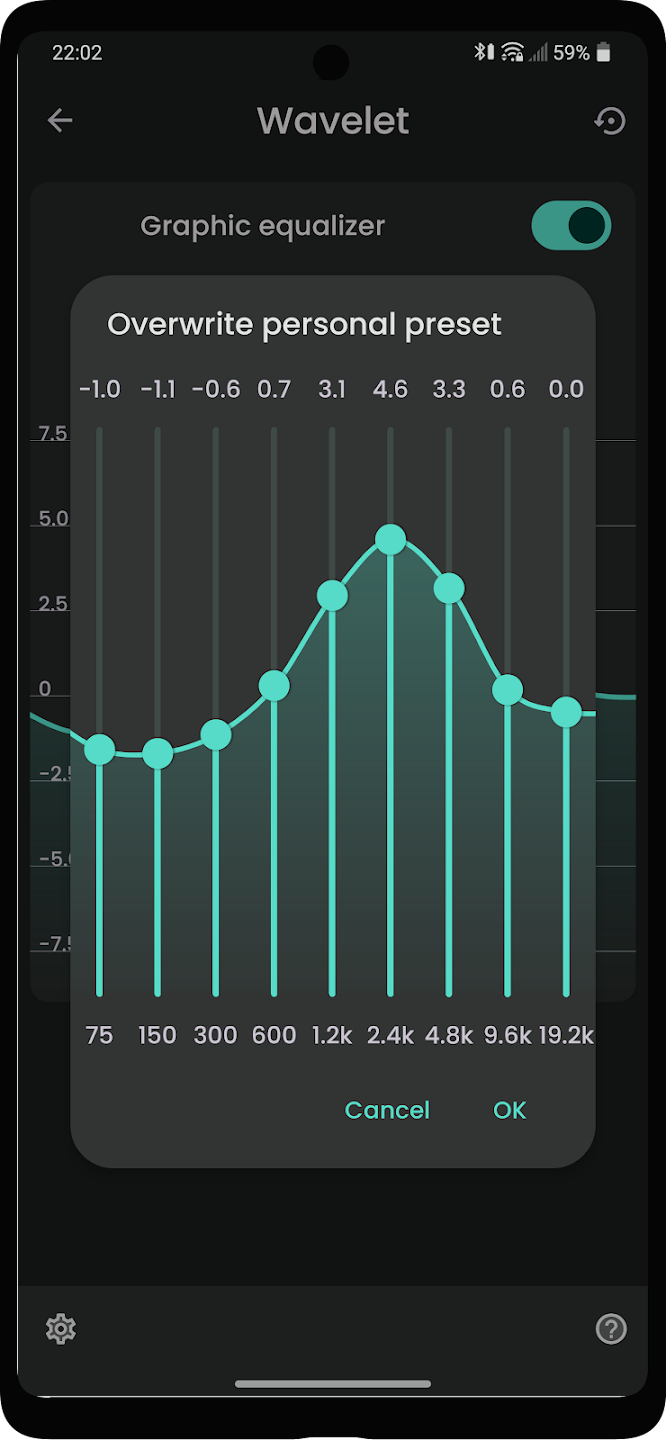Viewport: 666px width, 1440px height.
Task: Tap the 300 Hz slider handle
Action: click(x=216, y=735)
